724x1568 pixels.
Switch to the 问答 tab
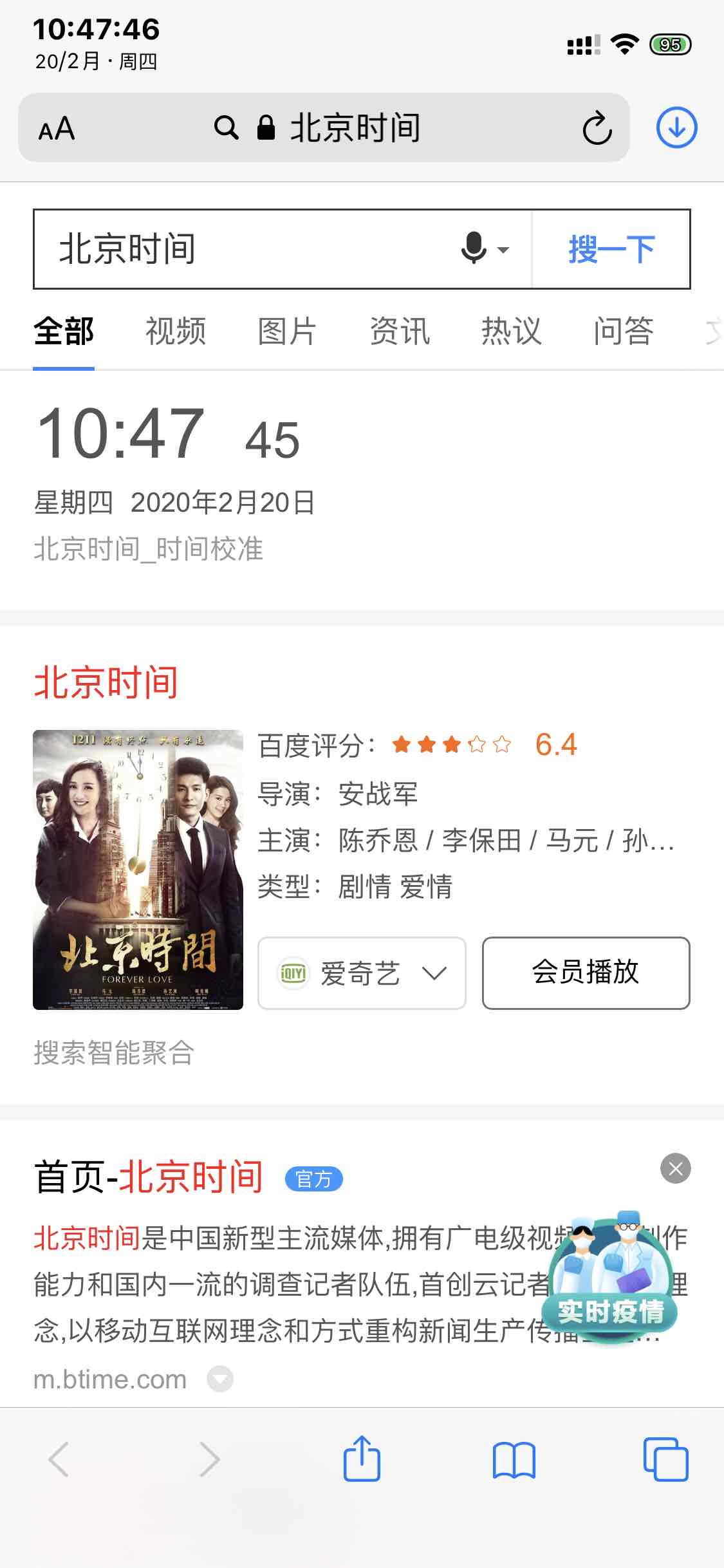pos(623,331)
